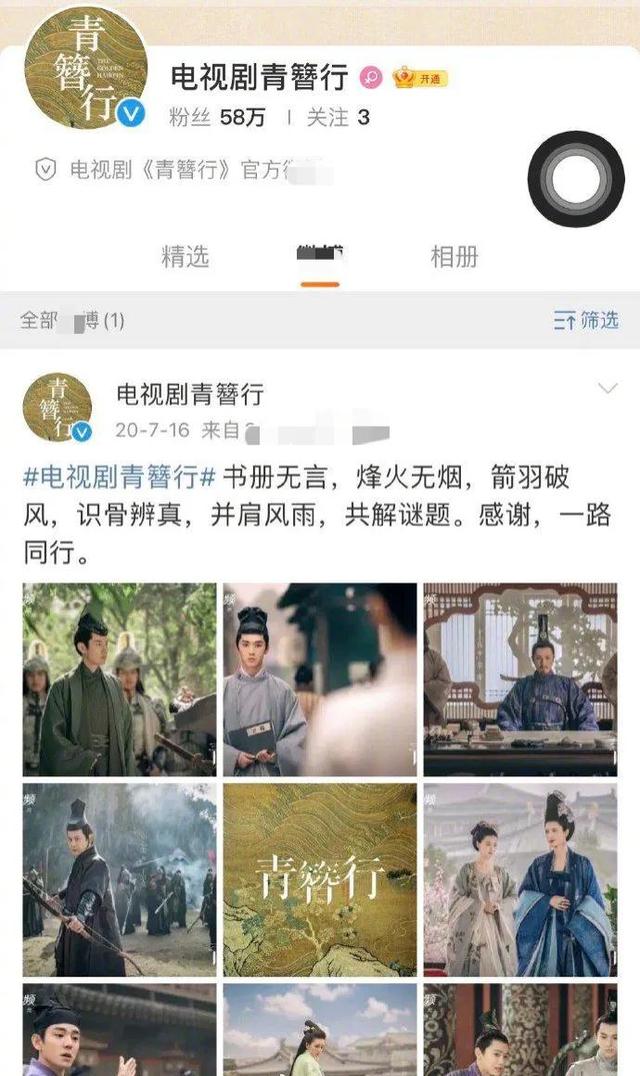Tap the 开通 membership badge
Image resolution: width=640 pixels, height=1076 pixels.
(x=420, y=78)
